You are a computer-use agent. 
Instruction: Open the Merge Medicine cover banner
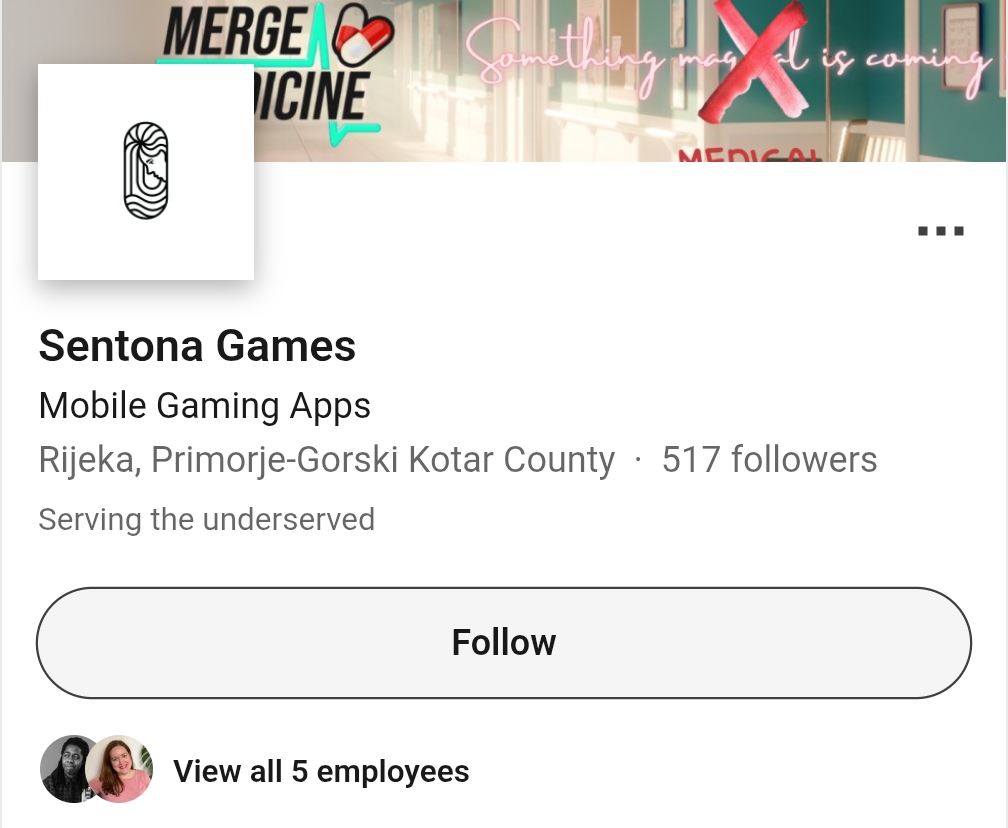640,80
